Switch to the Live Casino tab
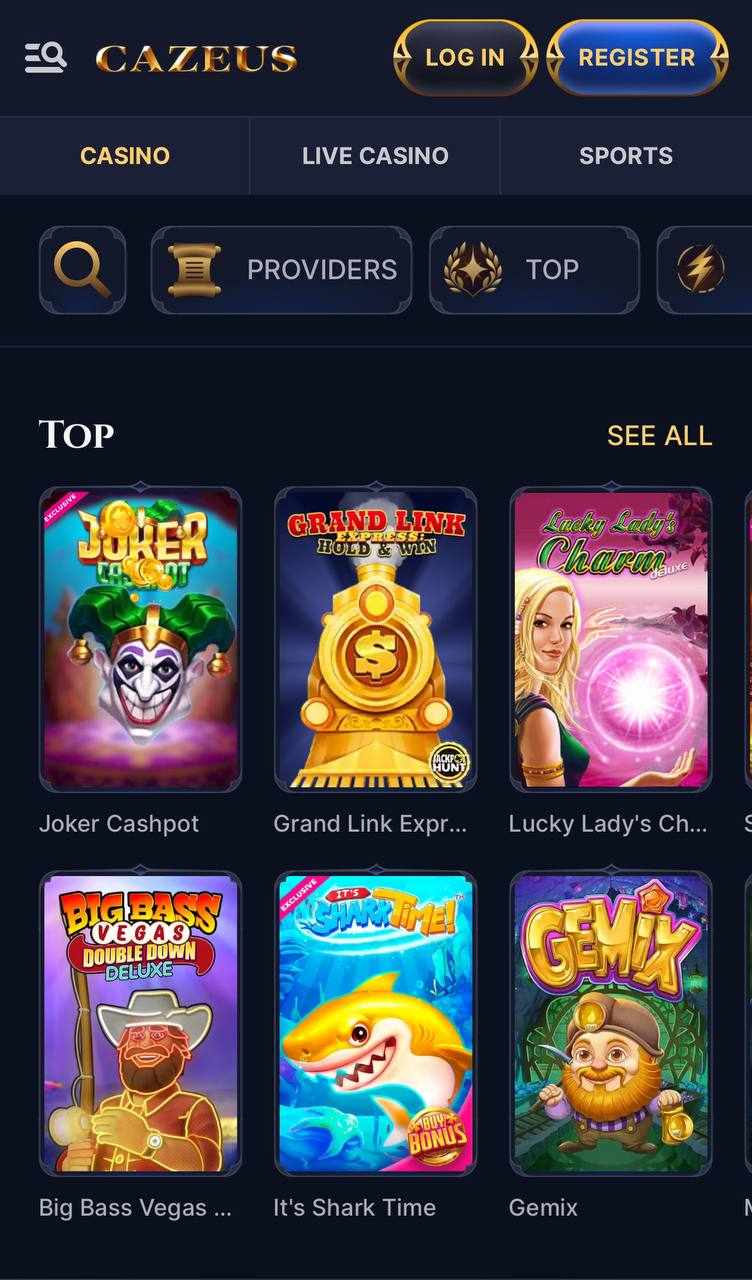This screenshot has height=1280, width=752. [x=375, y=156]
